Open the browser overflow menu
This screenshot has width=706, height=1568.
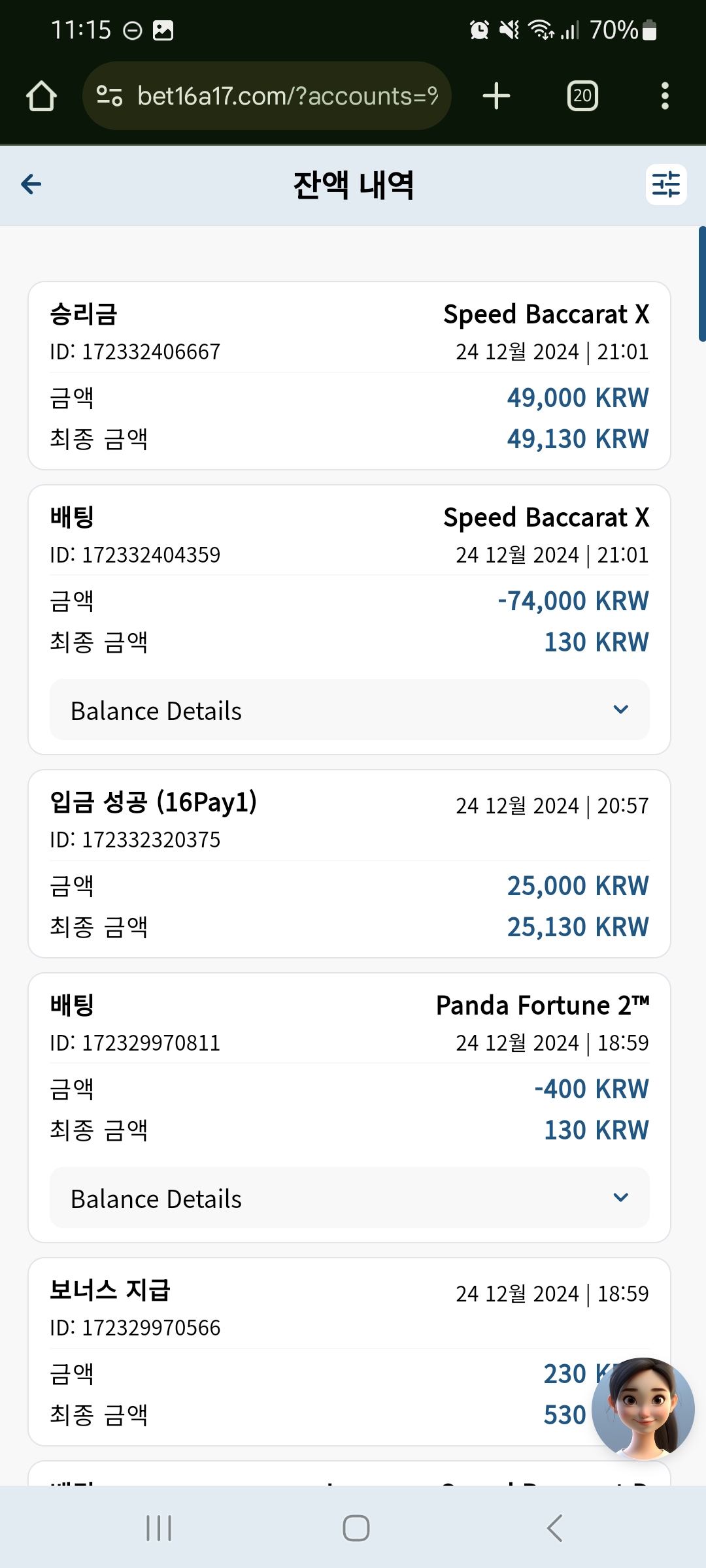coord(665,96)
